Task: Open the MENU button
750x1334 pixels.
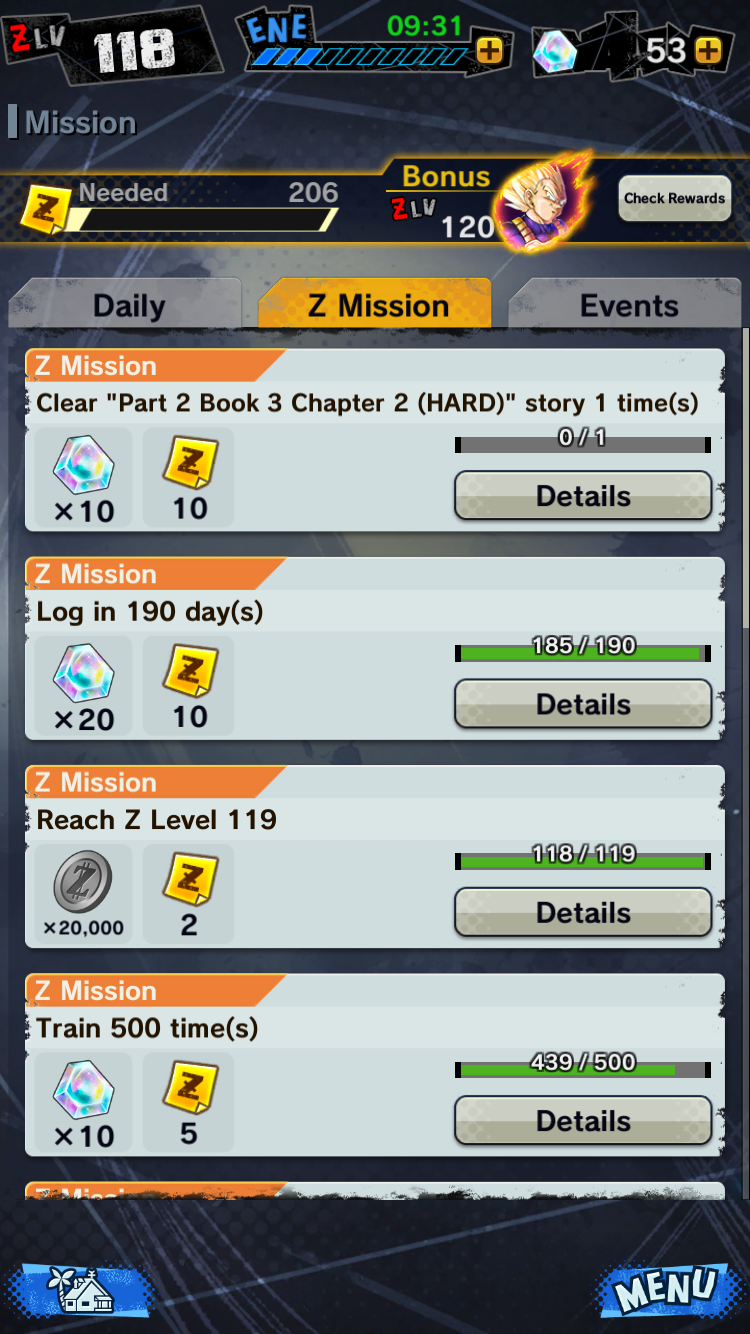Action: [665, 1289]
